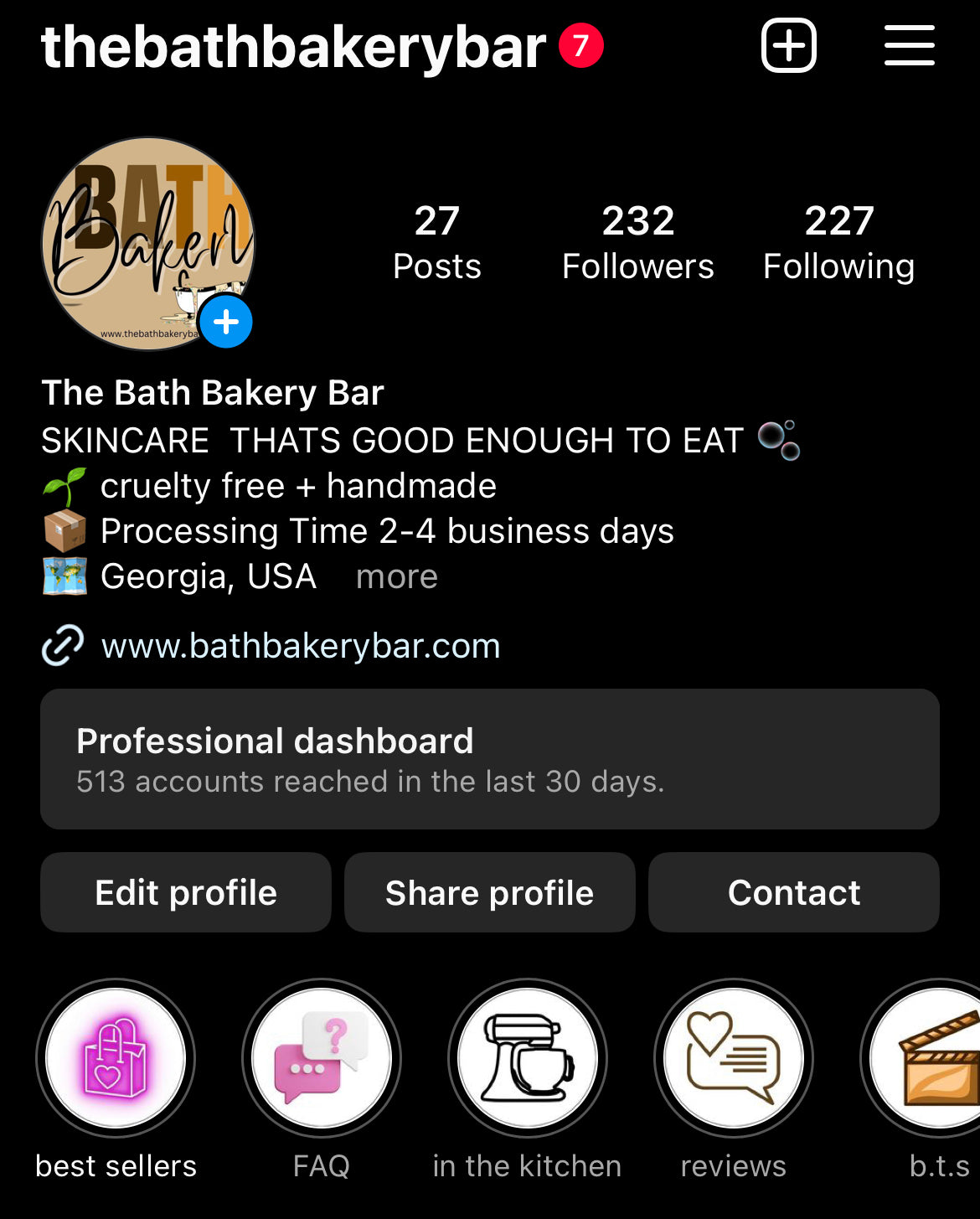Tap the Share profile button
Screen dimensions: 980x1219
490,892
